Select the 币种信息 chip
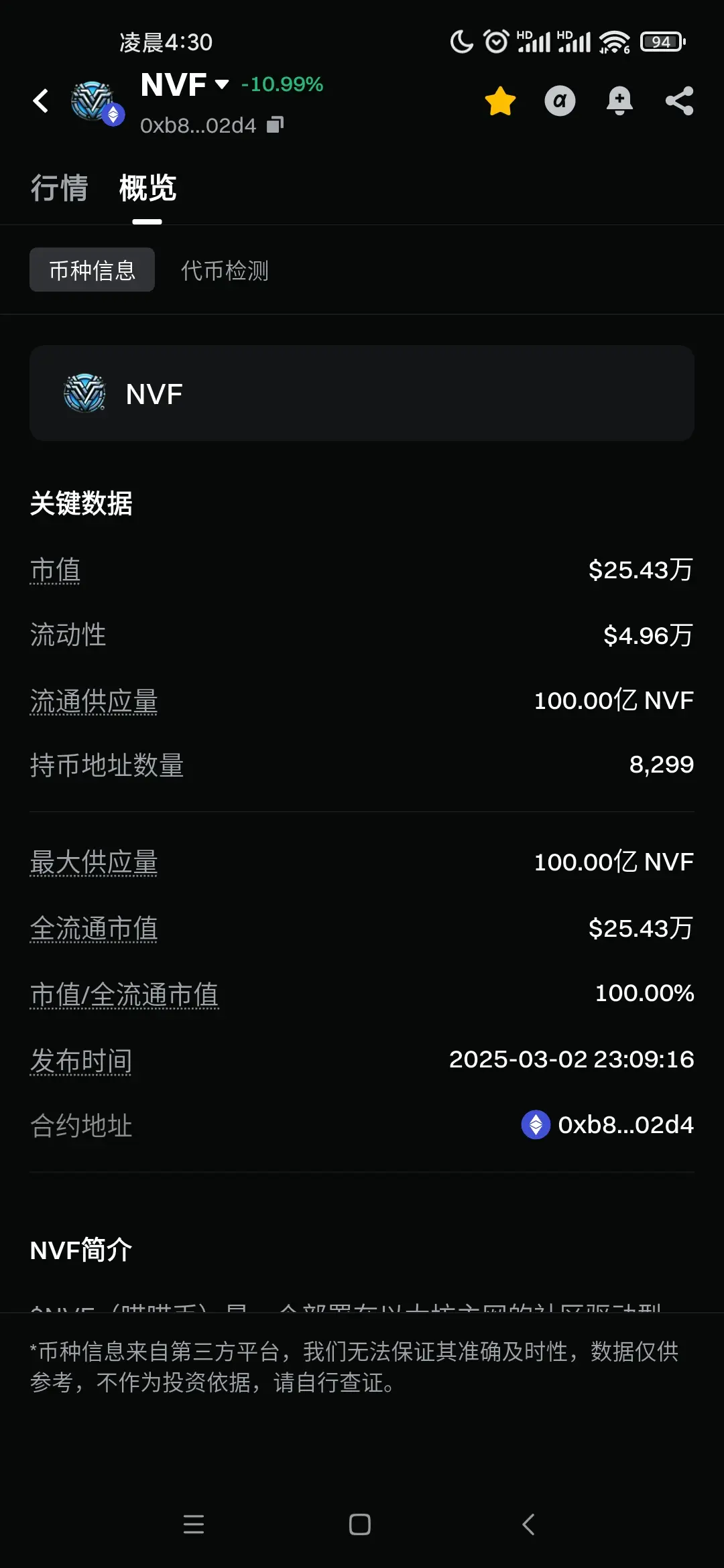 (x=92, y=270)
